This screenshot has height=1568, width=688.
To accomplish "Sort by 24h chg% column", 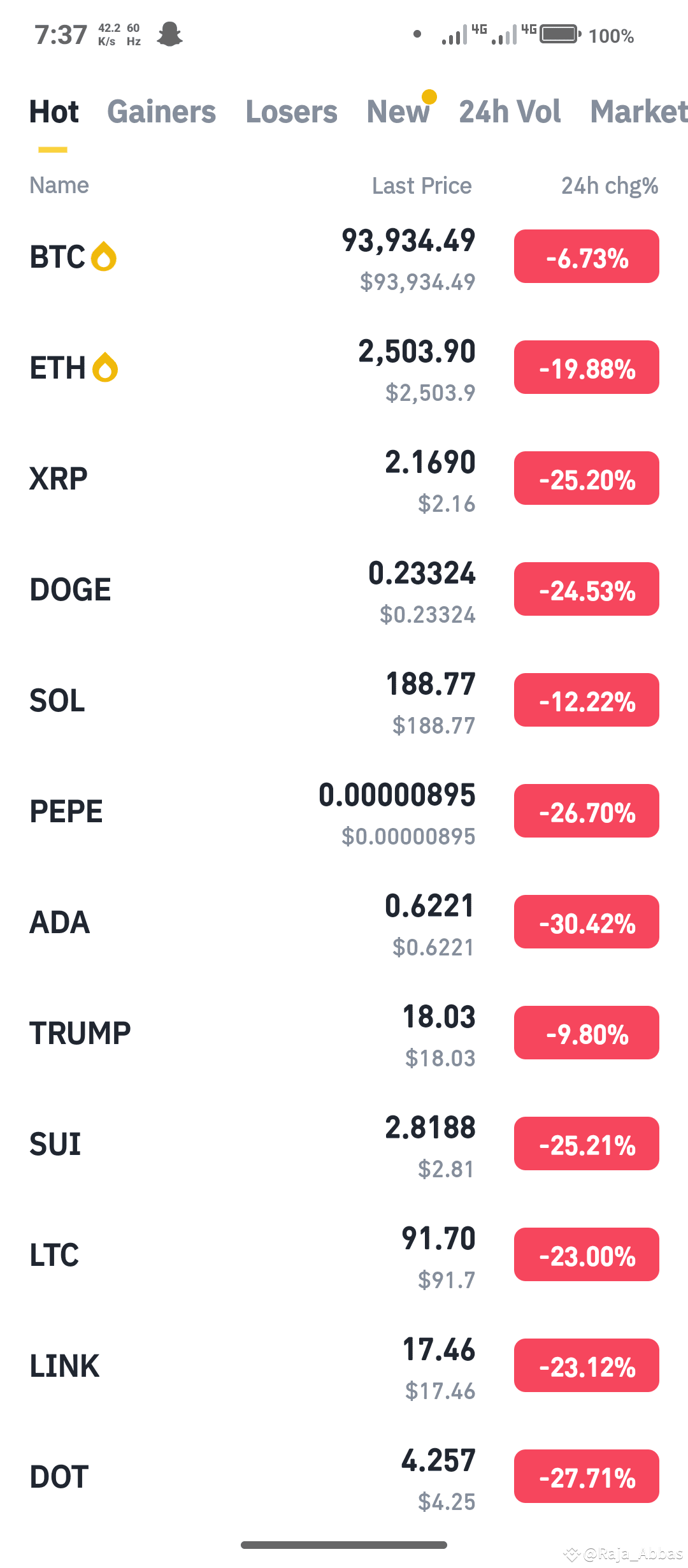I will pyautogui.click(x=608, y=185).
